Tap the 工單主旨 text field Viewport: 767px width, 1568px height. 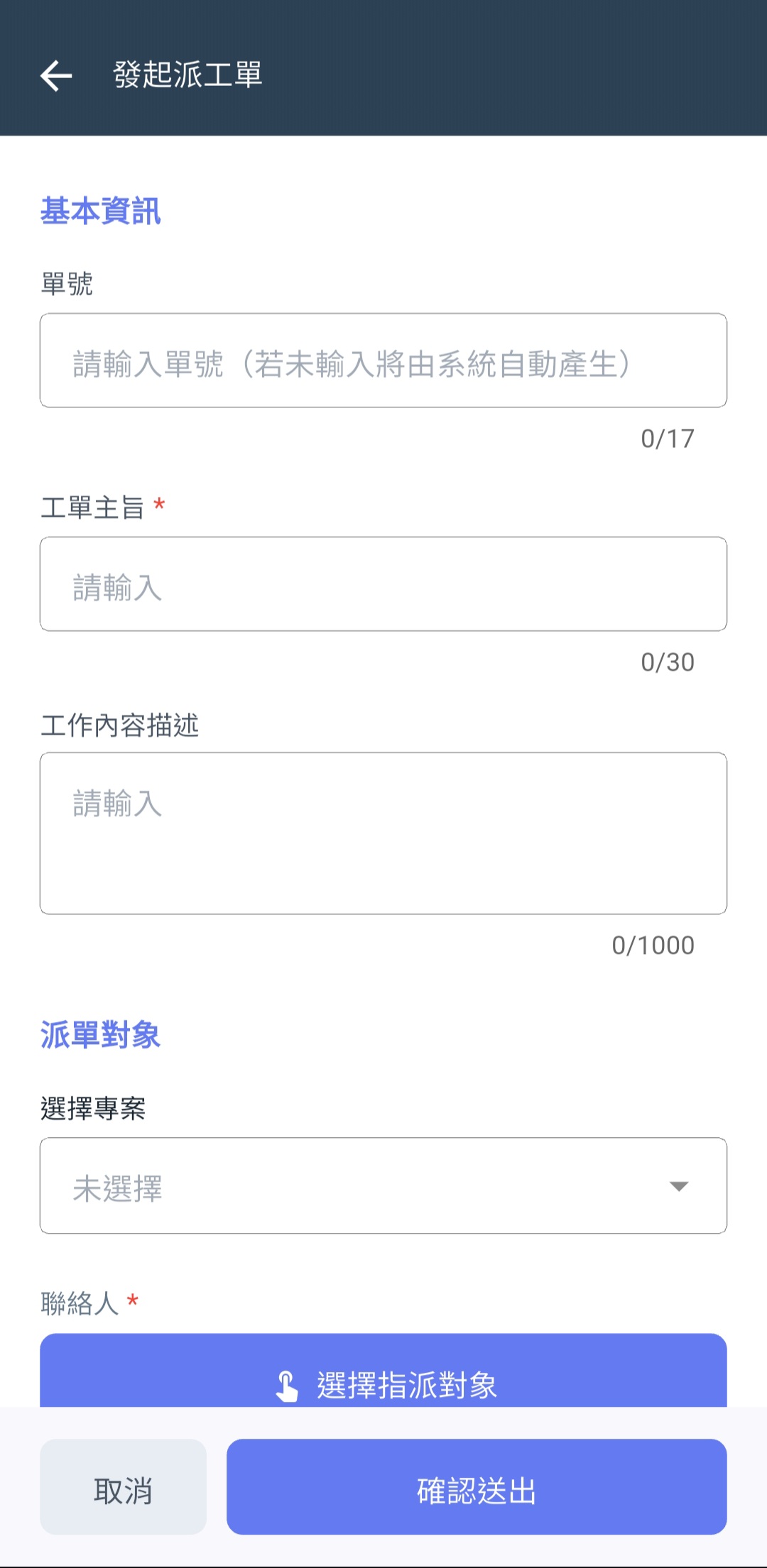pos(383,584)
